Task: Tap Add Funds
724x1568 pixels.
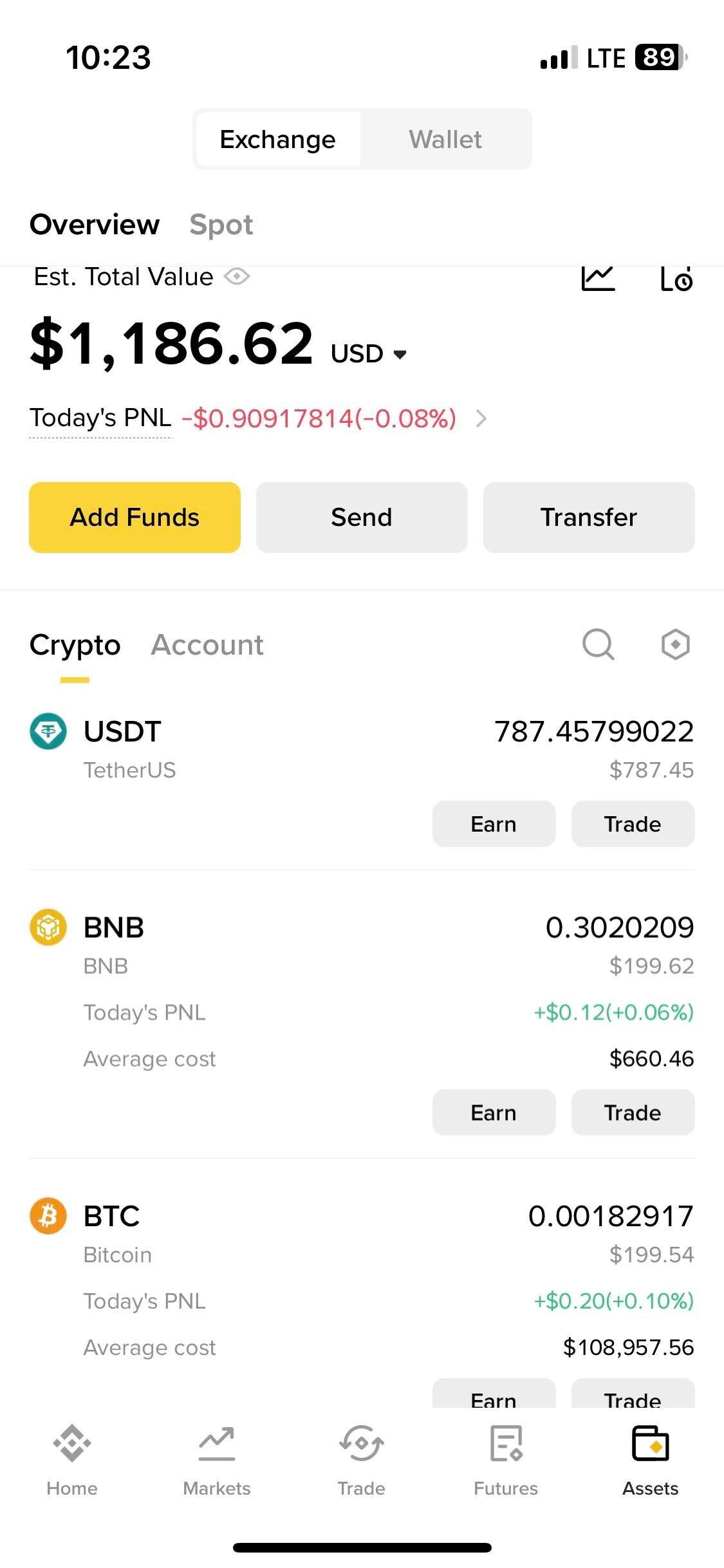Action: coord(135,518)
